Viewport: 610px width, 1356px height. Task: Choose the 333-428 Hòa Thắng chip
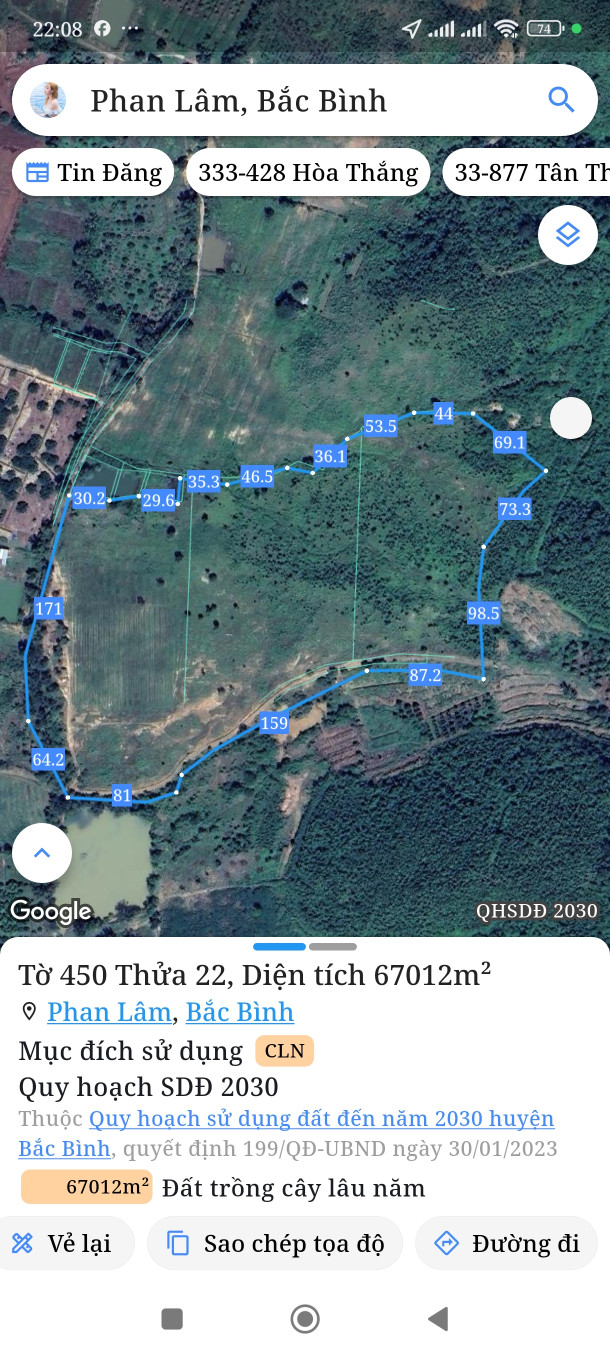pos(308,173)
